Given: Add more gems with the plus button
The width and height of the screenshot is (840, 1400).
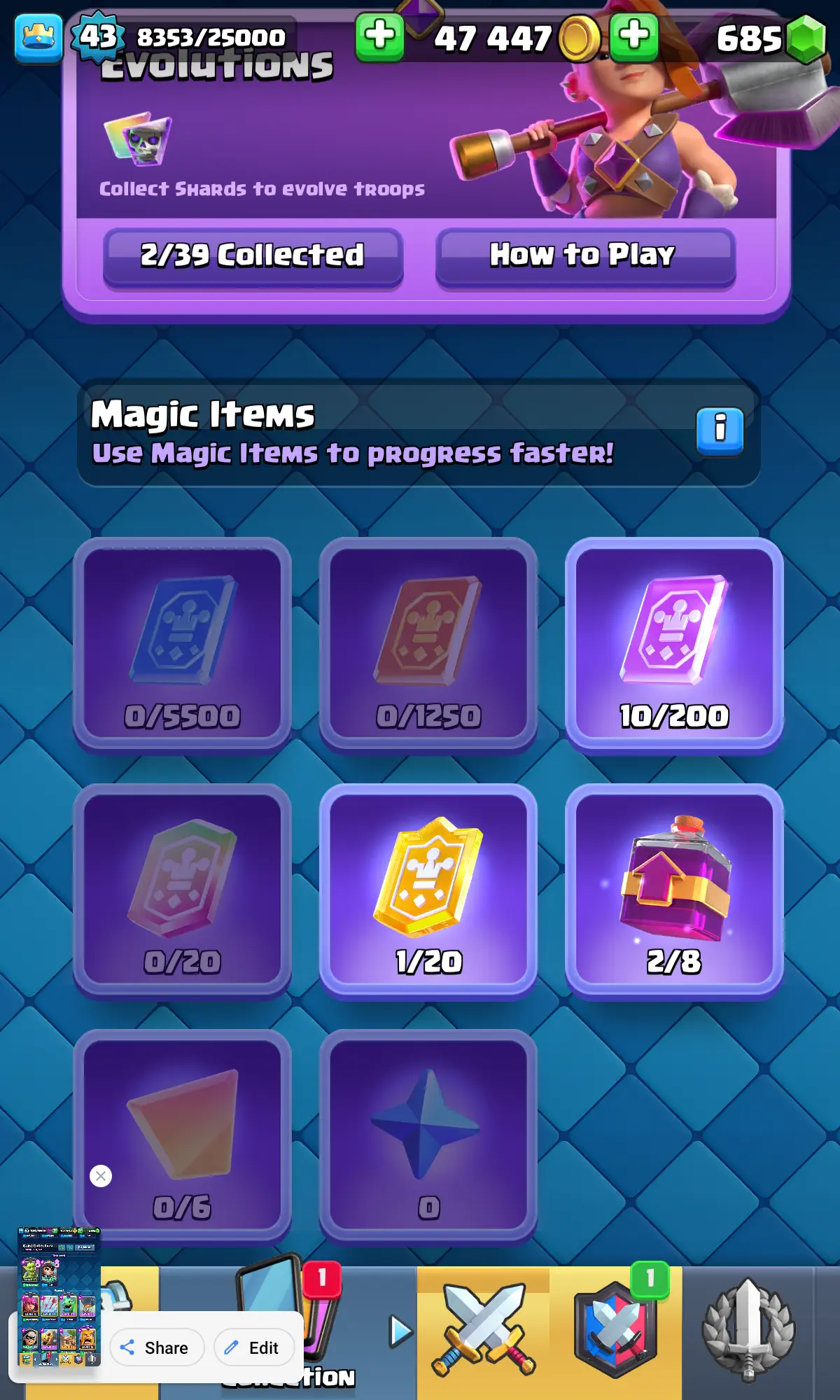Looking at the screenshot, I should (633, 36).
